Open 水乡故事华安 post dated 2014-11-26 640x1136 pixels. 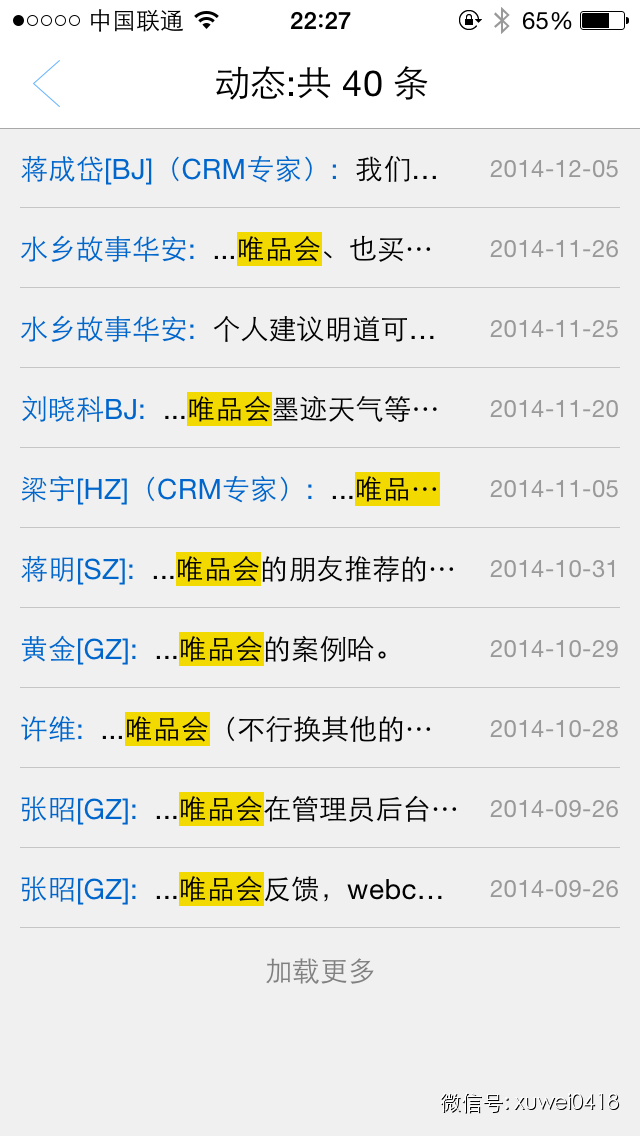[x=320, y=249]
